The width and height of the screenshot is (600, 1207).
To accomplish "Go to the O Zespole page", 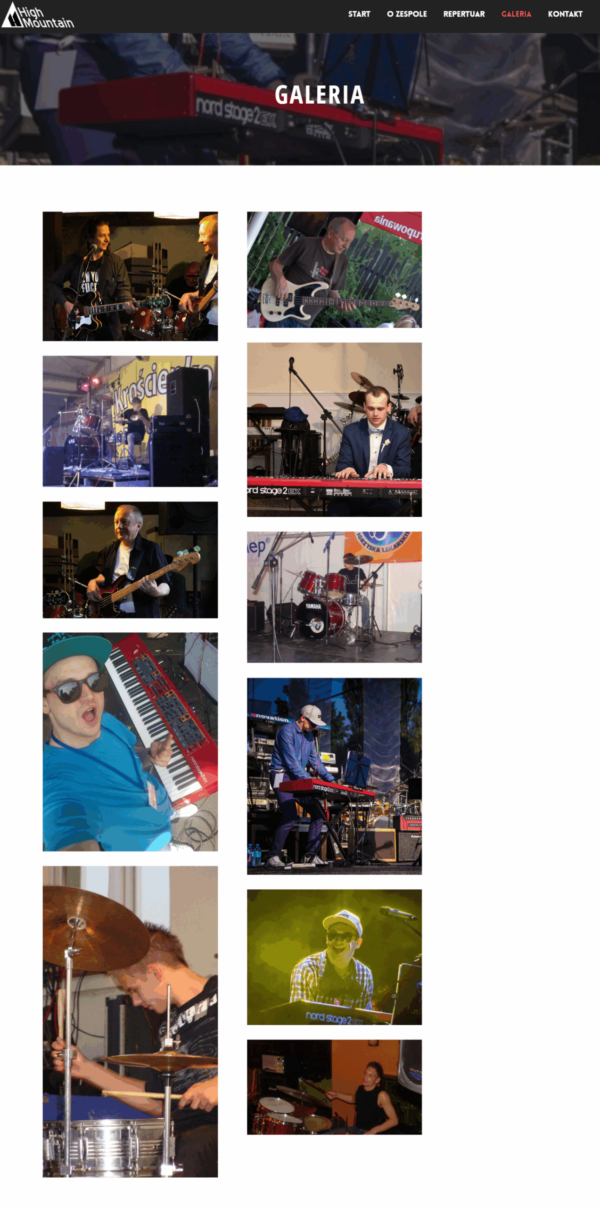I will click(406, 14).
